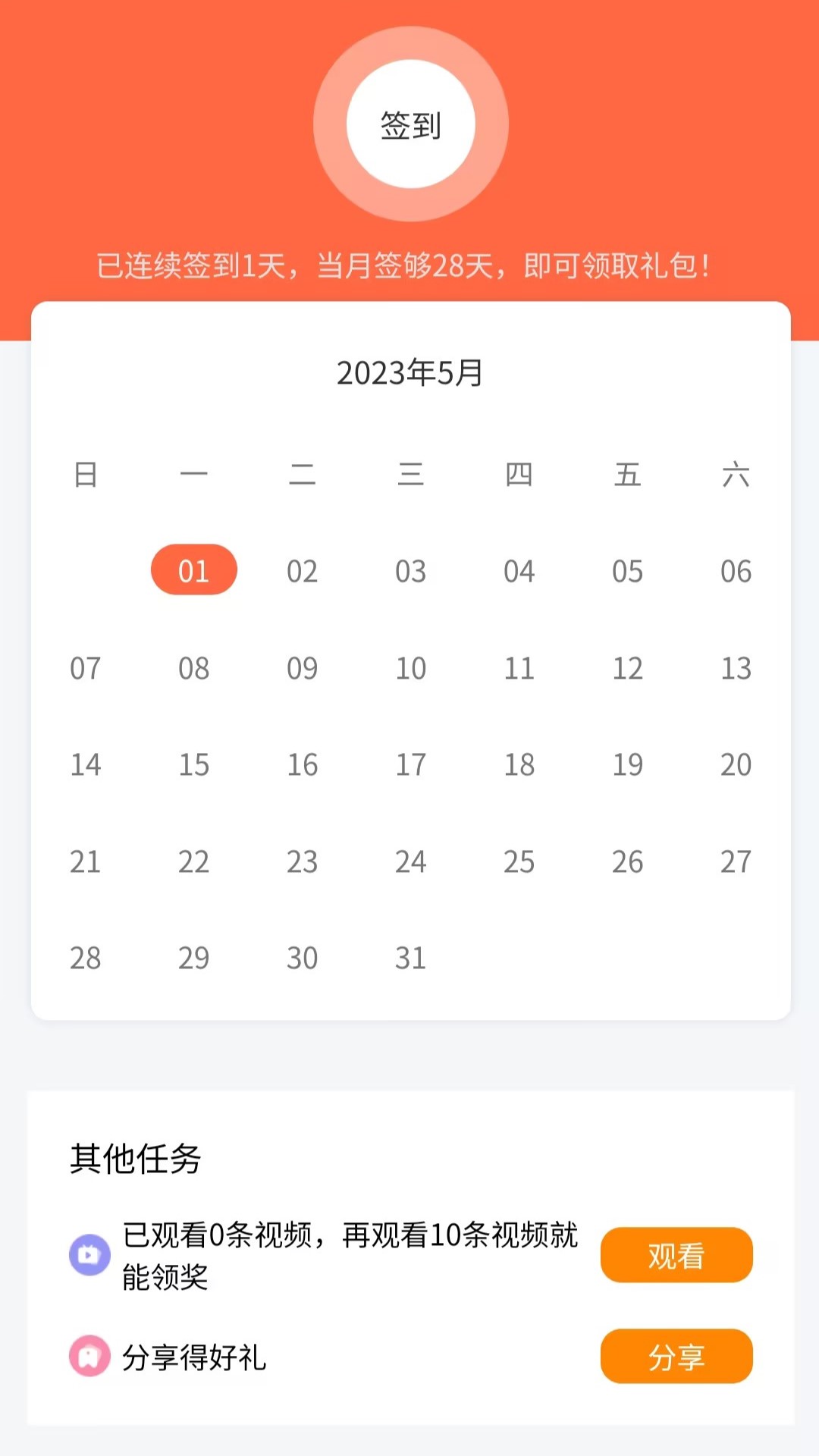
Task: Click the 2023年5月 month header
Action: (x=409, y=373)
